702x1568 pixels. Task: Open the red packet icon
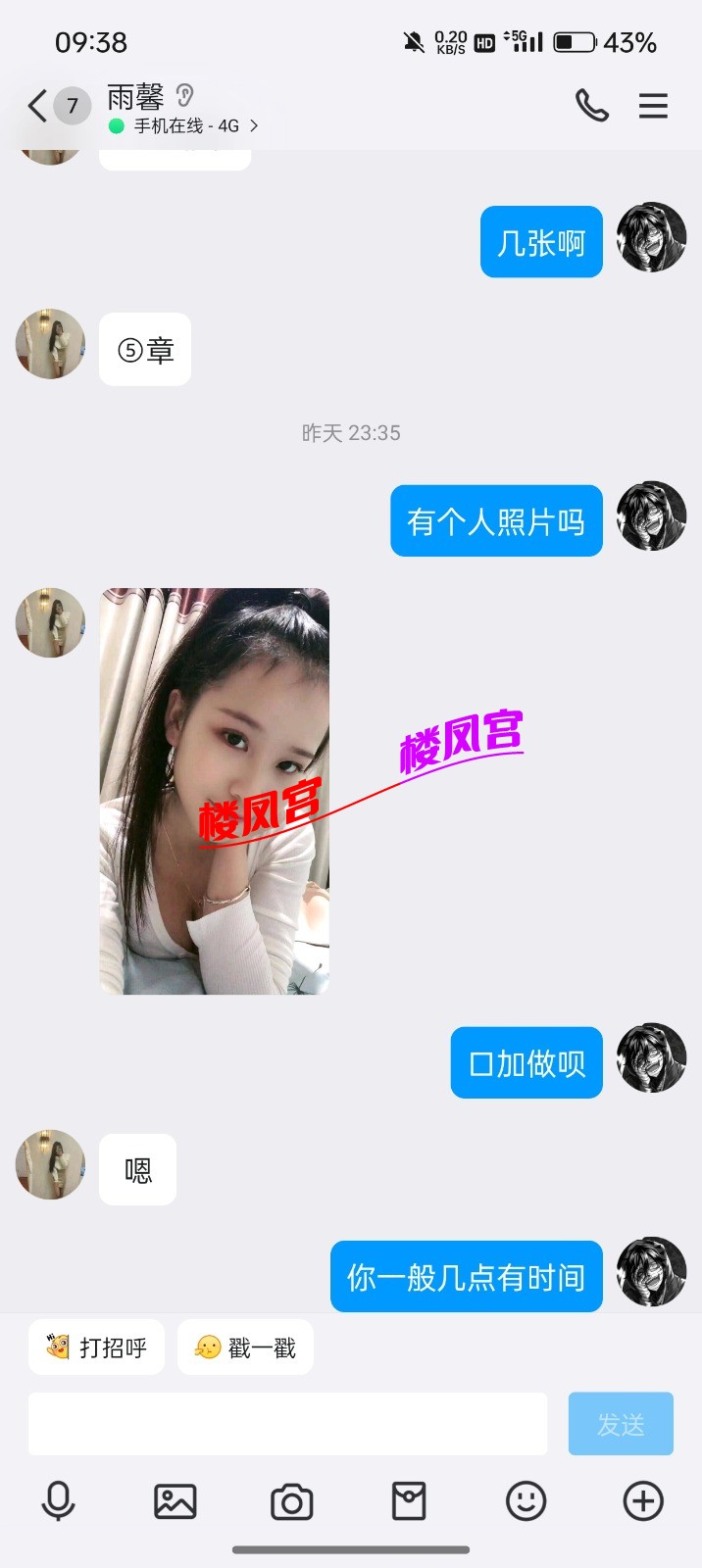(x=409, y=1501)
